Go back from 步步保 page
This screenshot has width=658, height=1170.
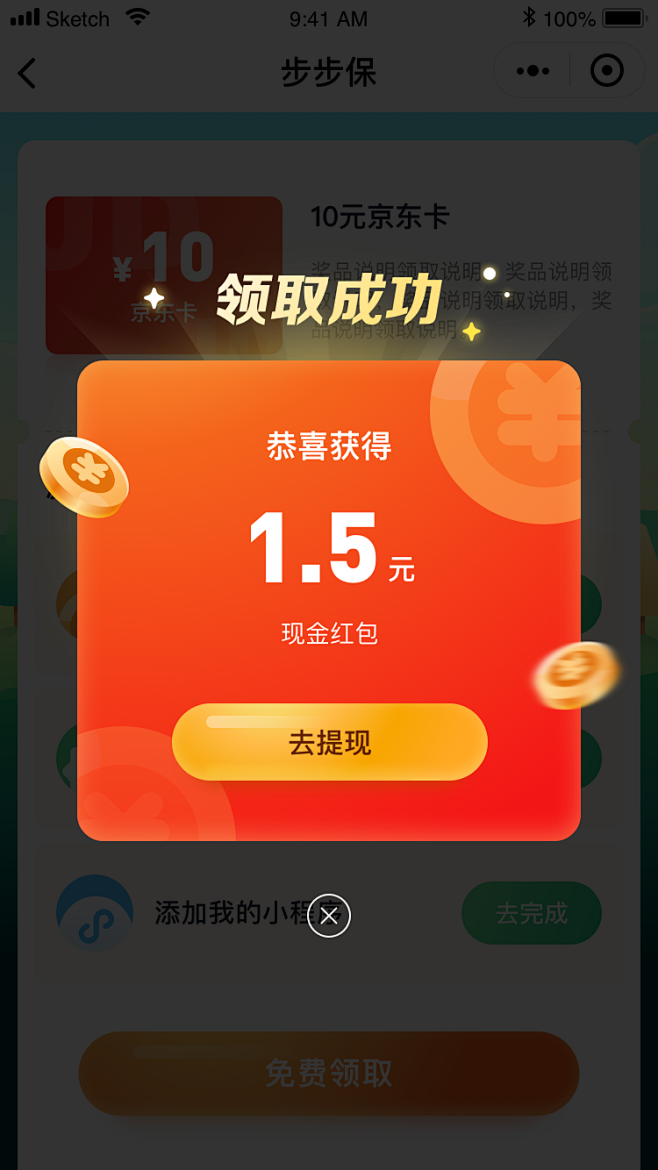coord(27,73)
